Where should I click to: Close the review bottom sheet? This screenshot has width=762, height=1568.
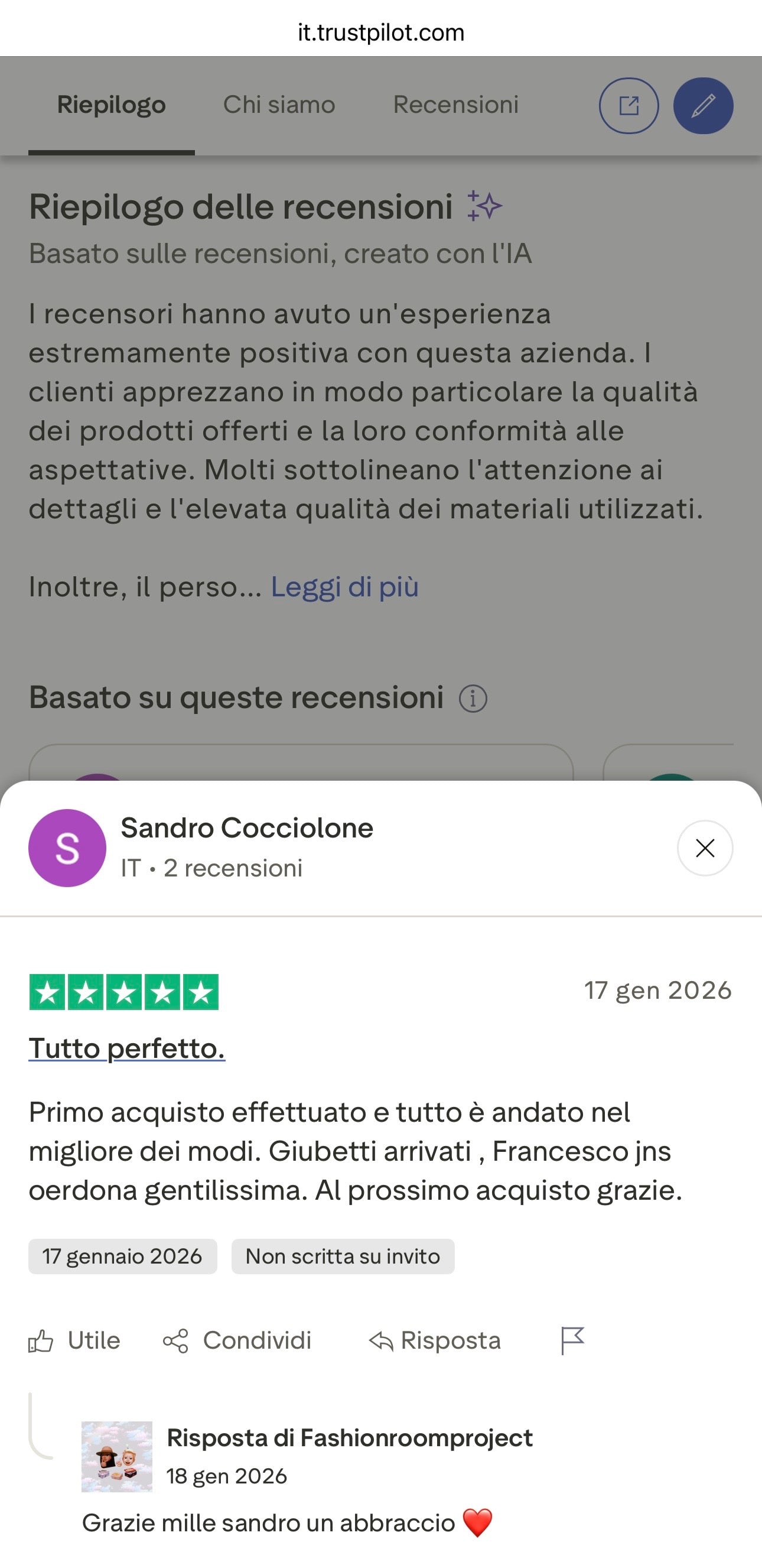(x=704, y=848)
